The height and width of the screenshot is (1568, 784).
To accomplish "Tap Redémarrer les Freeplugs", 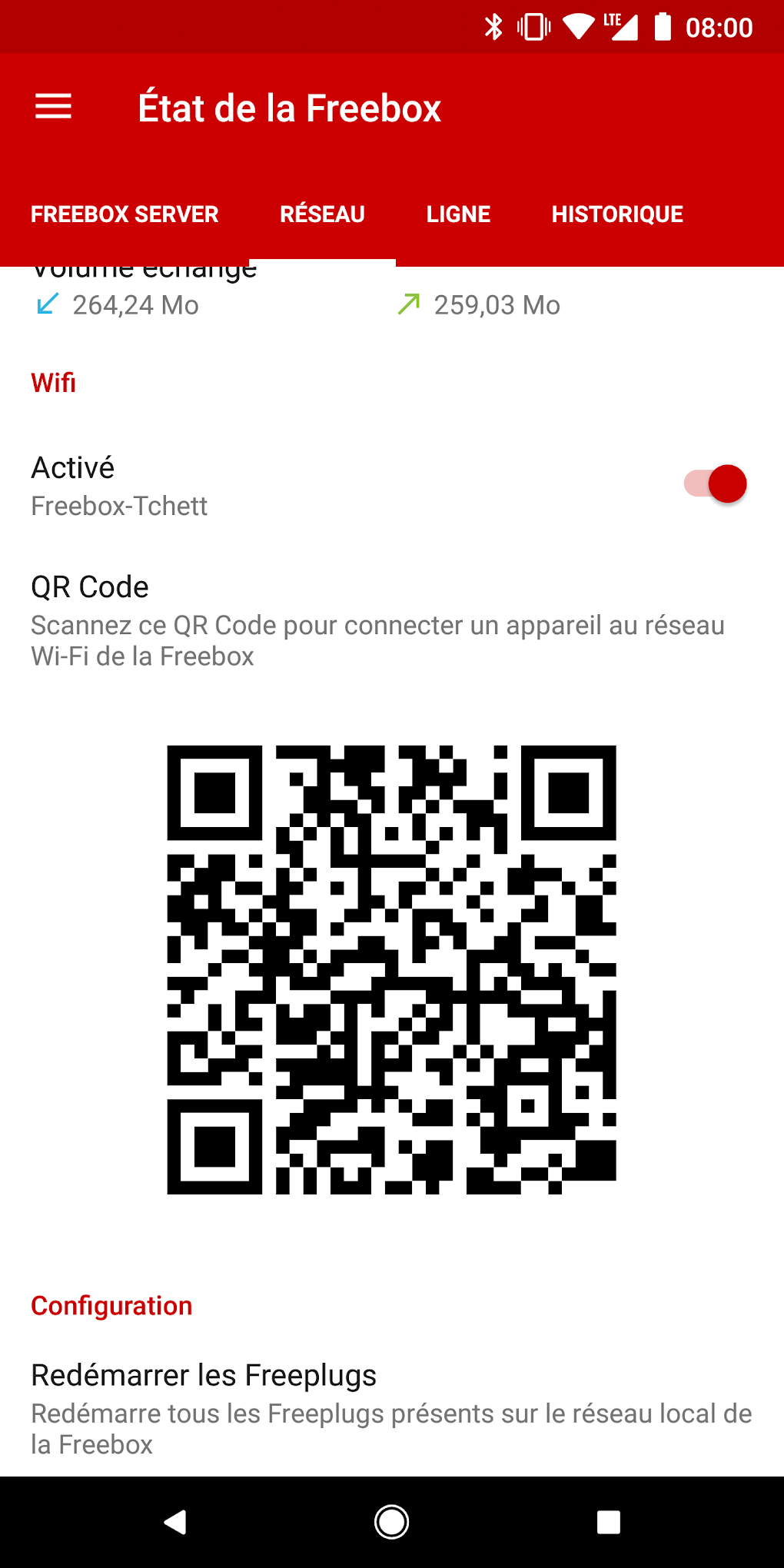I will pyautogui.click(x=203, y=1375).
